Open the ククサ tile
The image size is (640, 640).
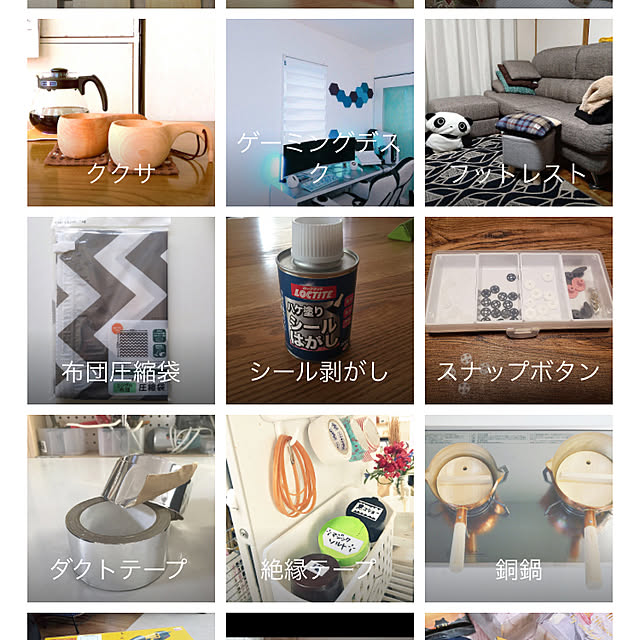point(120,113)
